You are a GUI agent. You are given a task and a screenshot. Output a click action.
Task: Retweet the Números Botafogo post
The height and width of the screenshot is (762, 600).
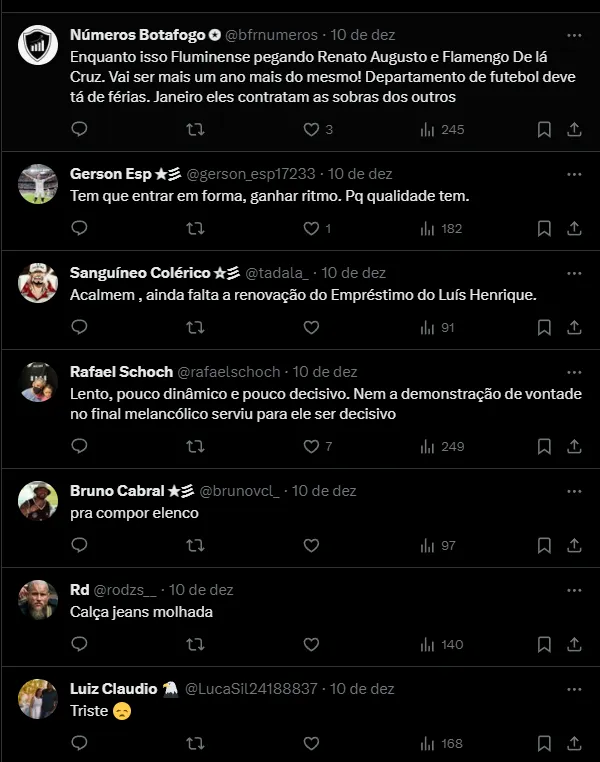click(196, 129)
